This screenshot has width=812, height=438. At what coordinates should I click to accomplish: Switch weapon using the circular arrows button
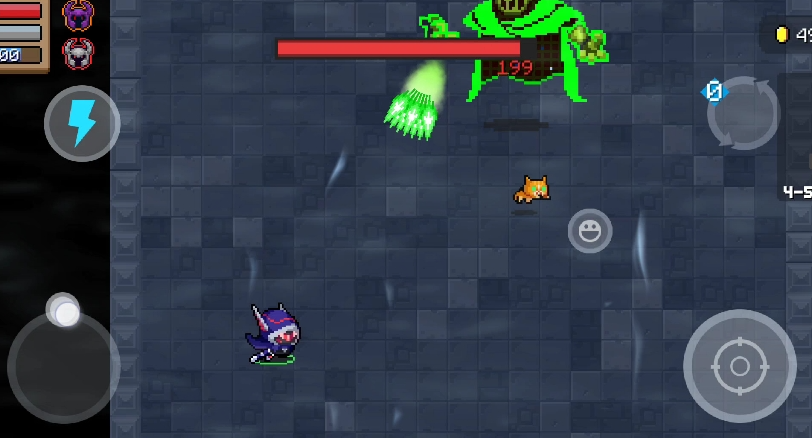click(x=743, y=113)
